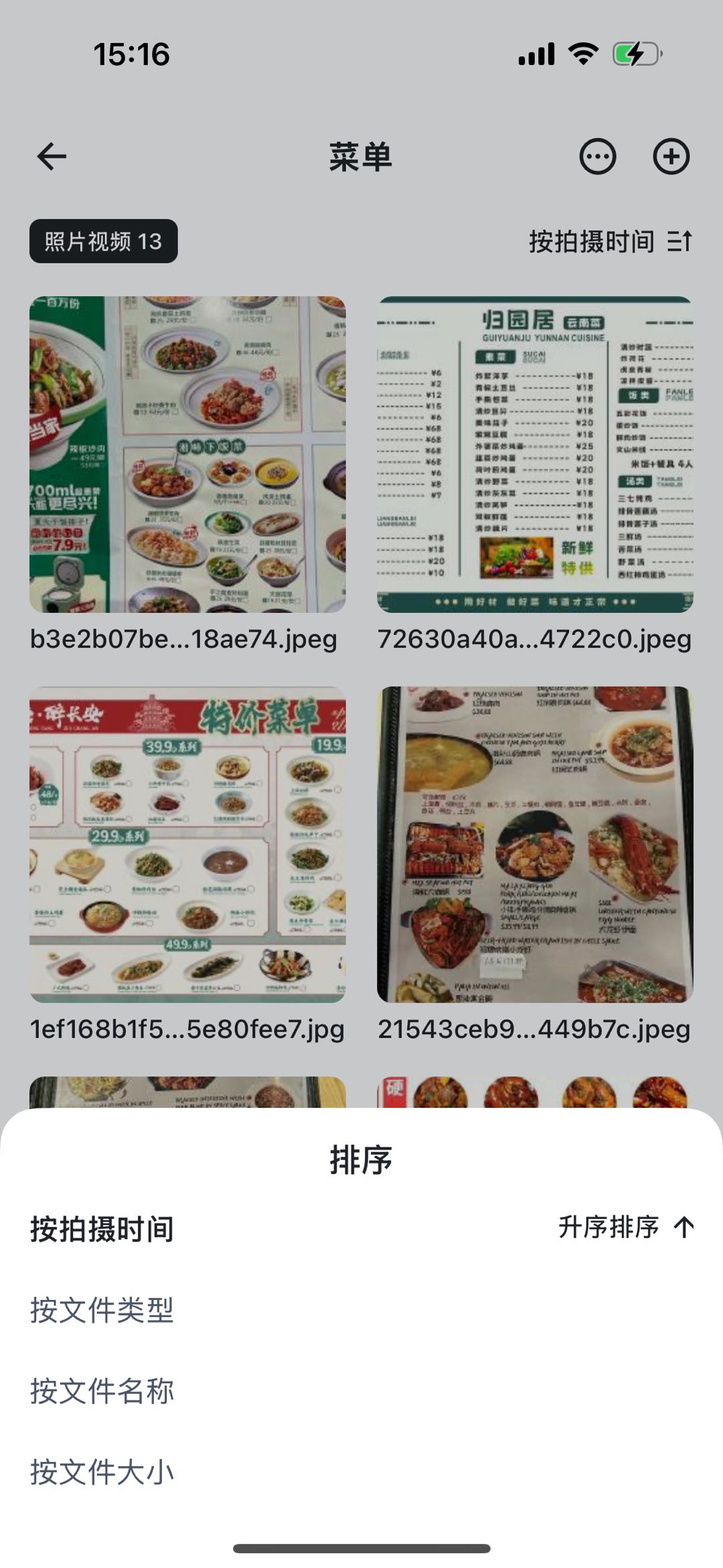This screenshot has height=1568, width=723.
Task: Tap the add plus icon
Action: pyautogui.click(x=671, y=157)
